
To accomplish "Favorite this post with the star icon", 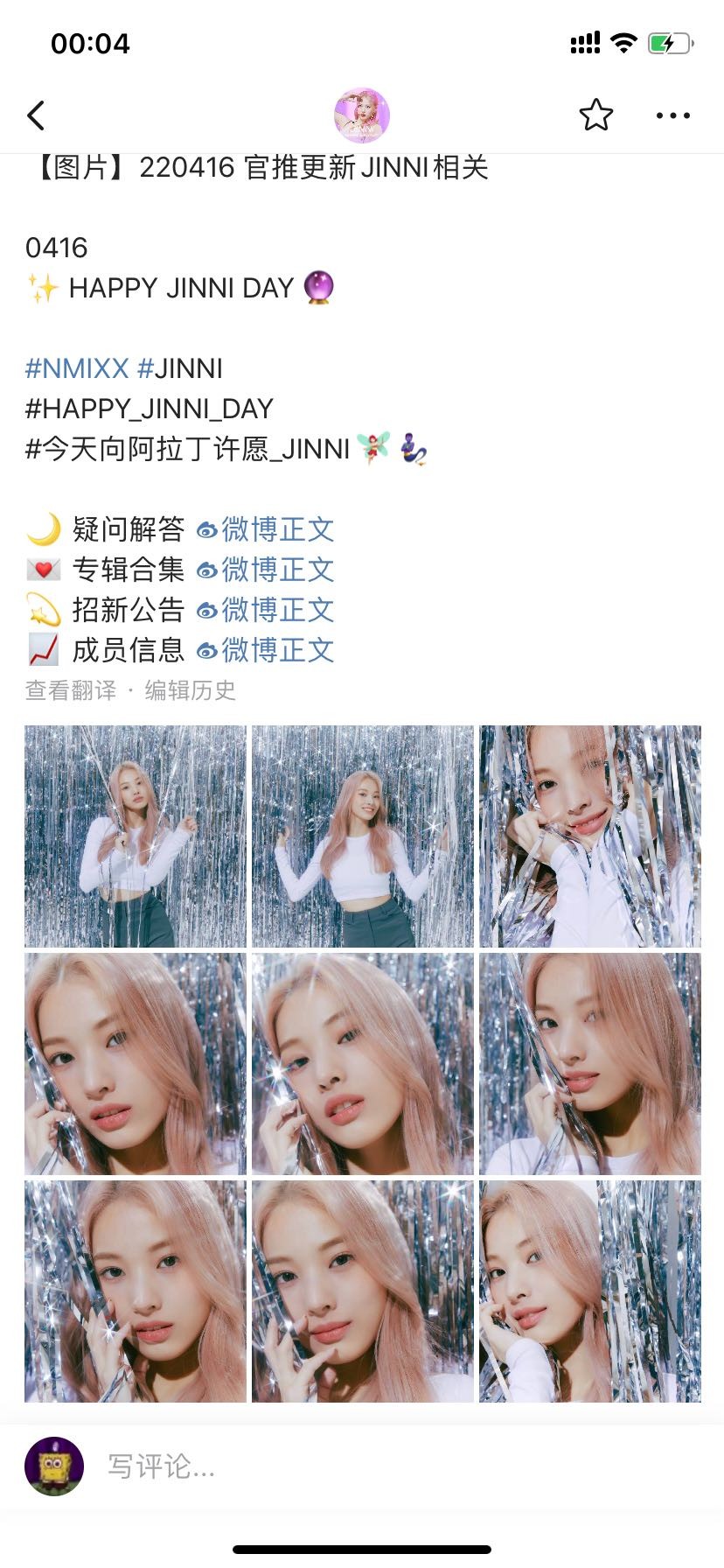I will click(595, 115).
